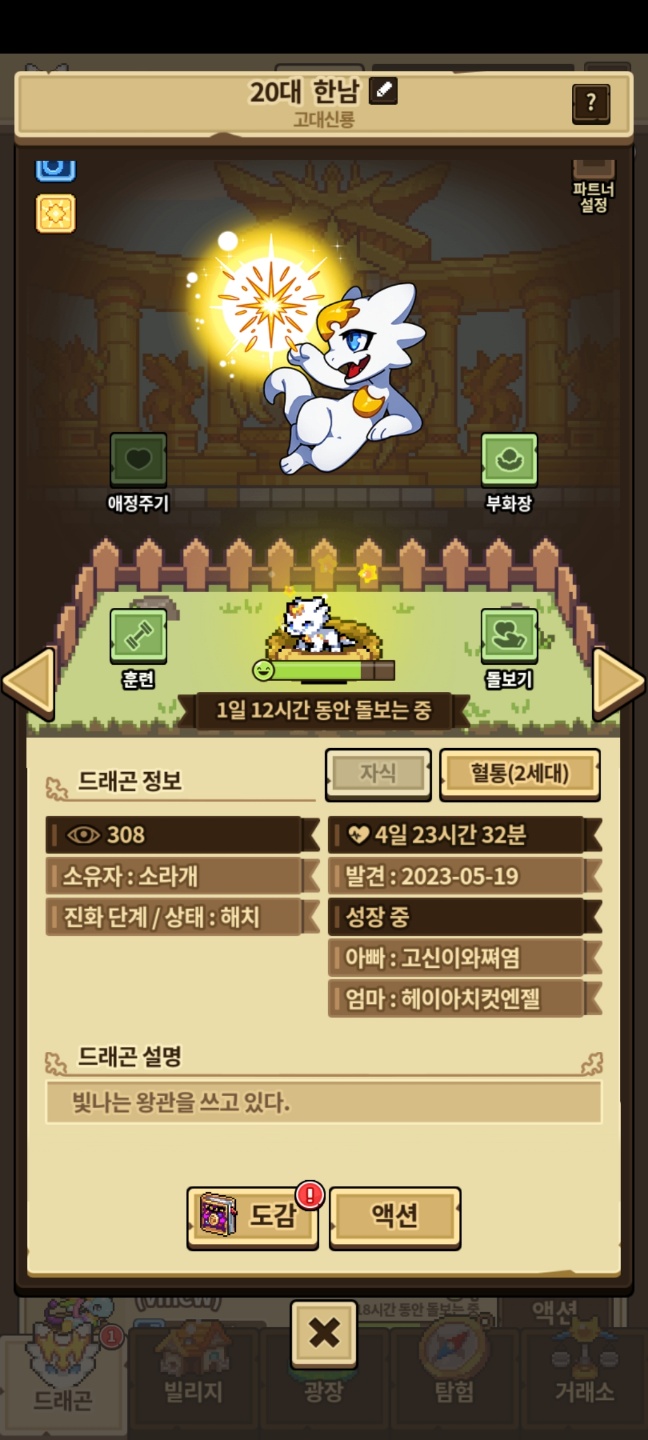Tap the blue camera icon
This screenshot has width=648, height=1440.
click(56, 167)
